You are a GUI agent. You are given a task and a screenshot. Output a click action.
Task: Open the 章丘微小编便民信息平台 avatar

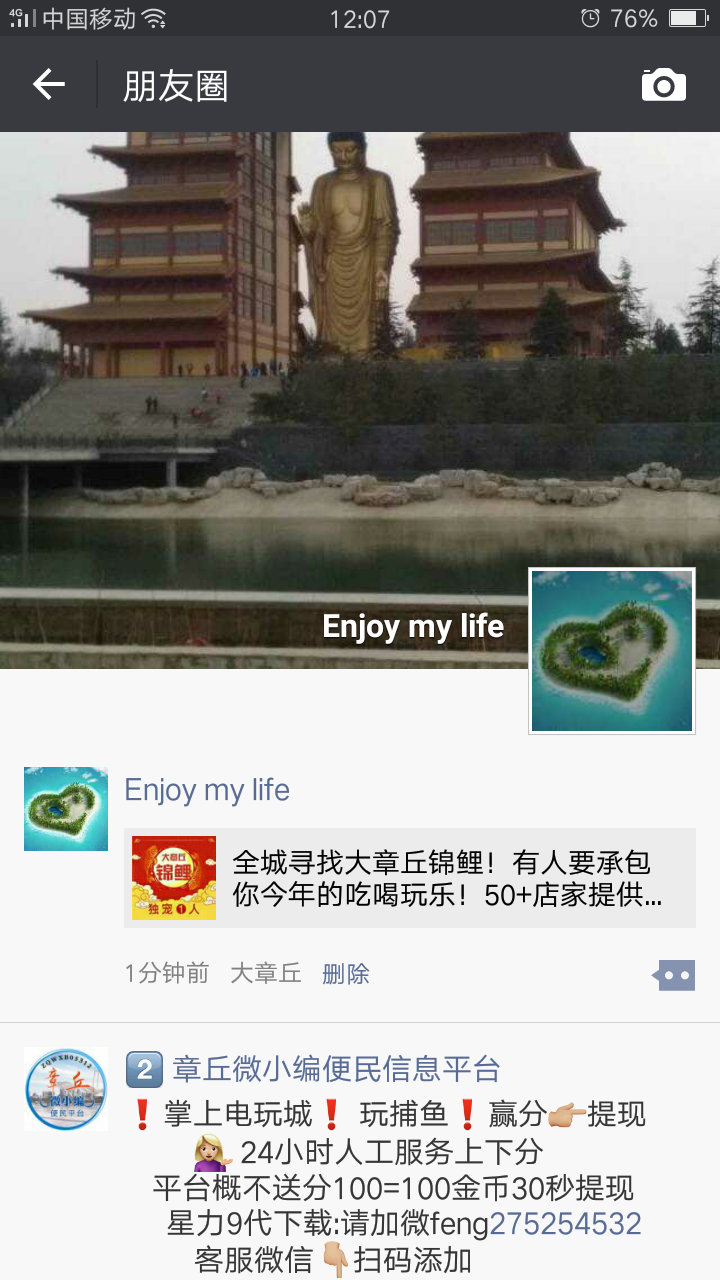click(x=66, y=1089)
